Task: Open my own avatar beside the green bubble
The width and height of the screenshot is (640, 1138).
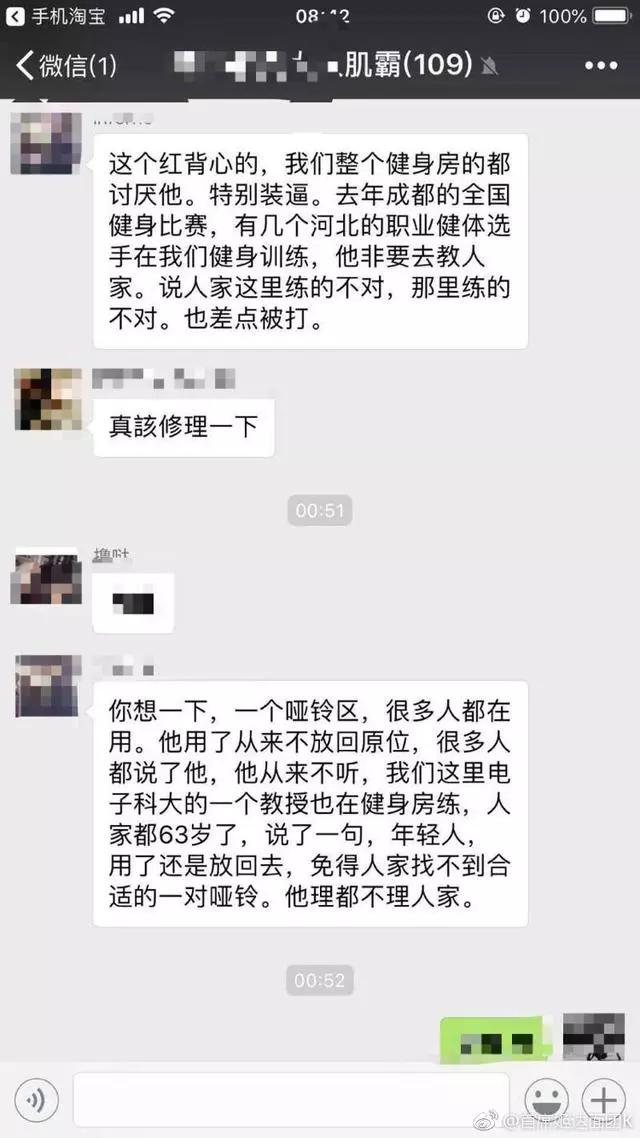Action: [x=594, y=1036]
